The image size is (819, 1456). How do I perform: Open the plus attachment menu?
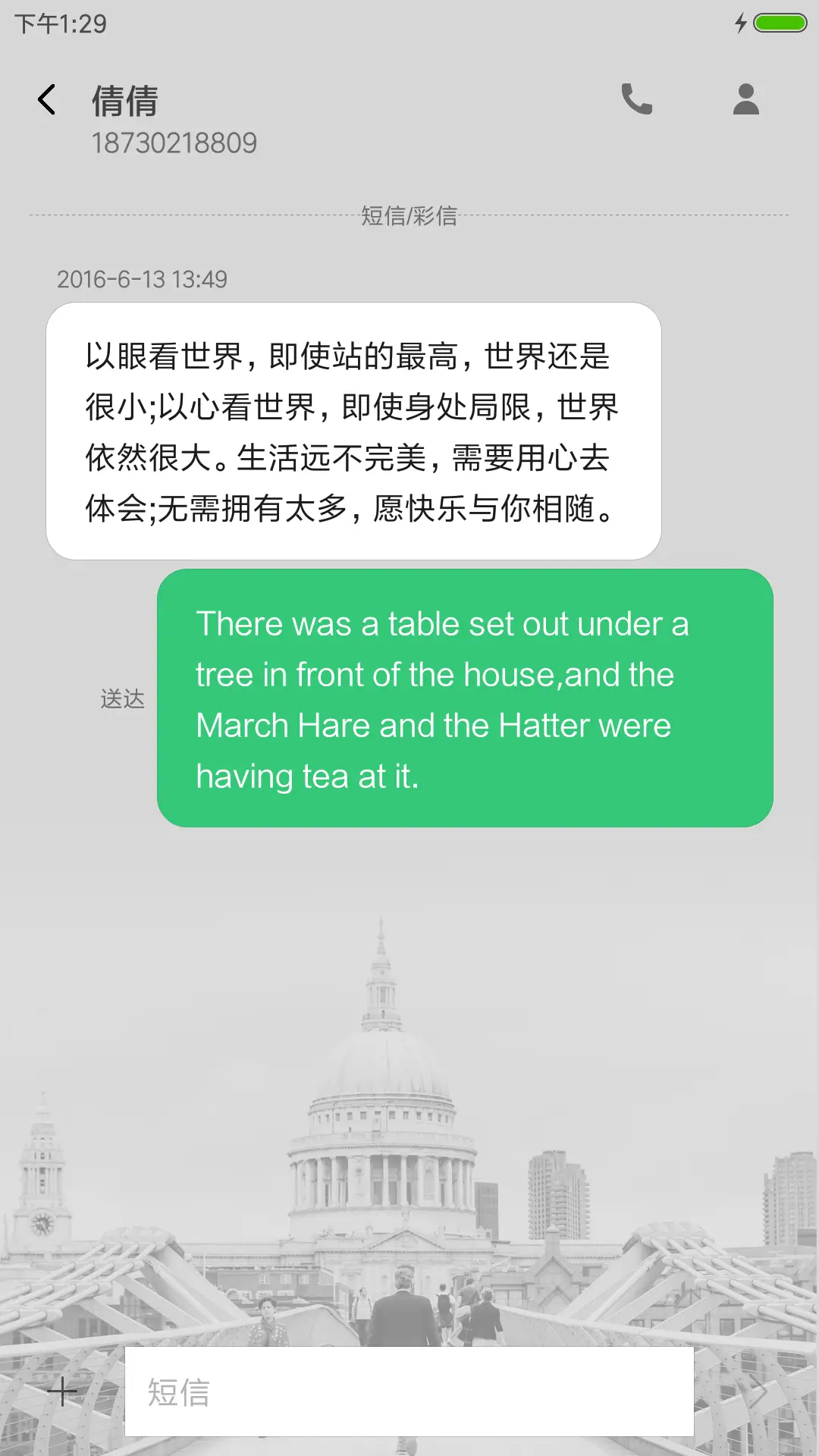62,1392
